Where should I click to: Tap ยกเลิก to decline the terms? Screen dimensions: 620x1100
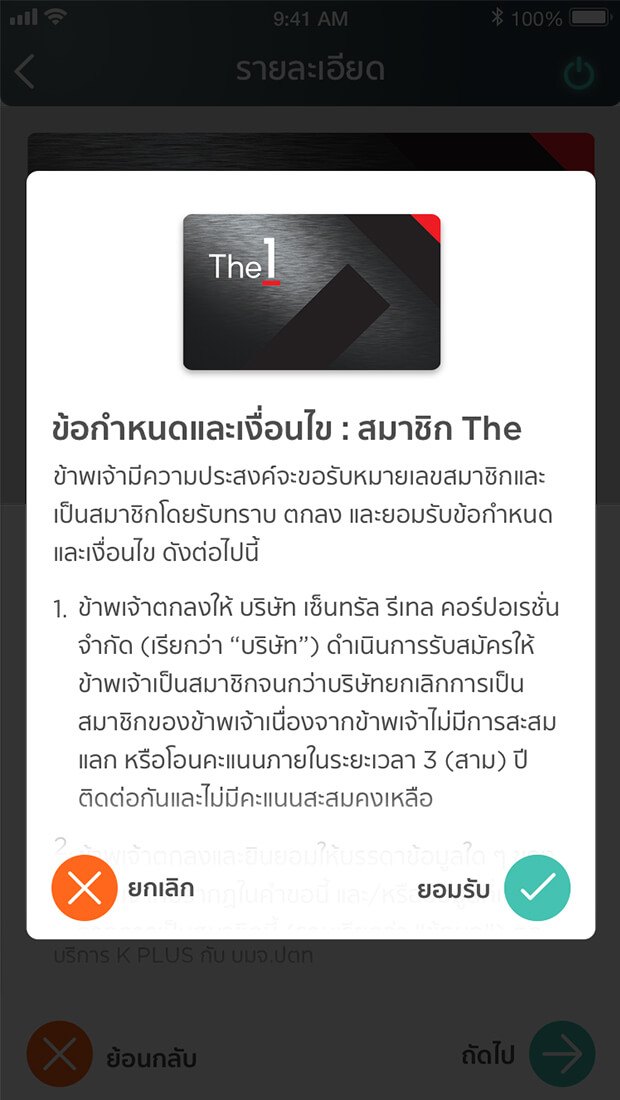pos(84,888)
